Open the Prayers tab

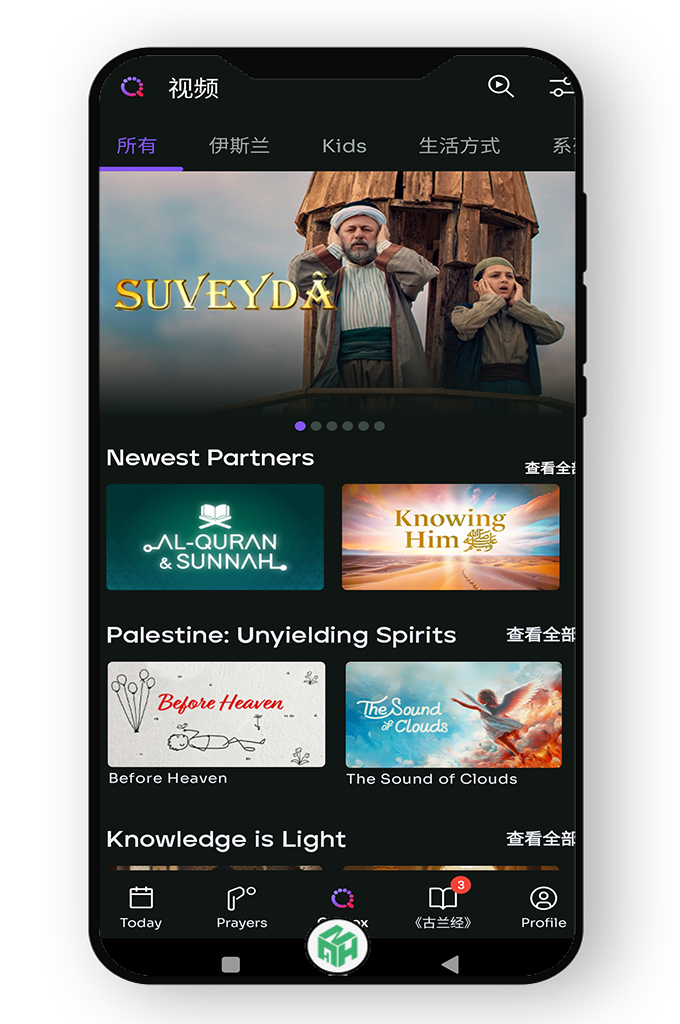click(x=242, y=907)
